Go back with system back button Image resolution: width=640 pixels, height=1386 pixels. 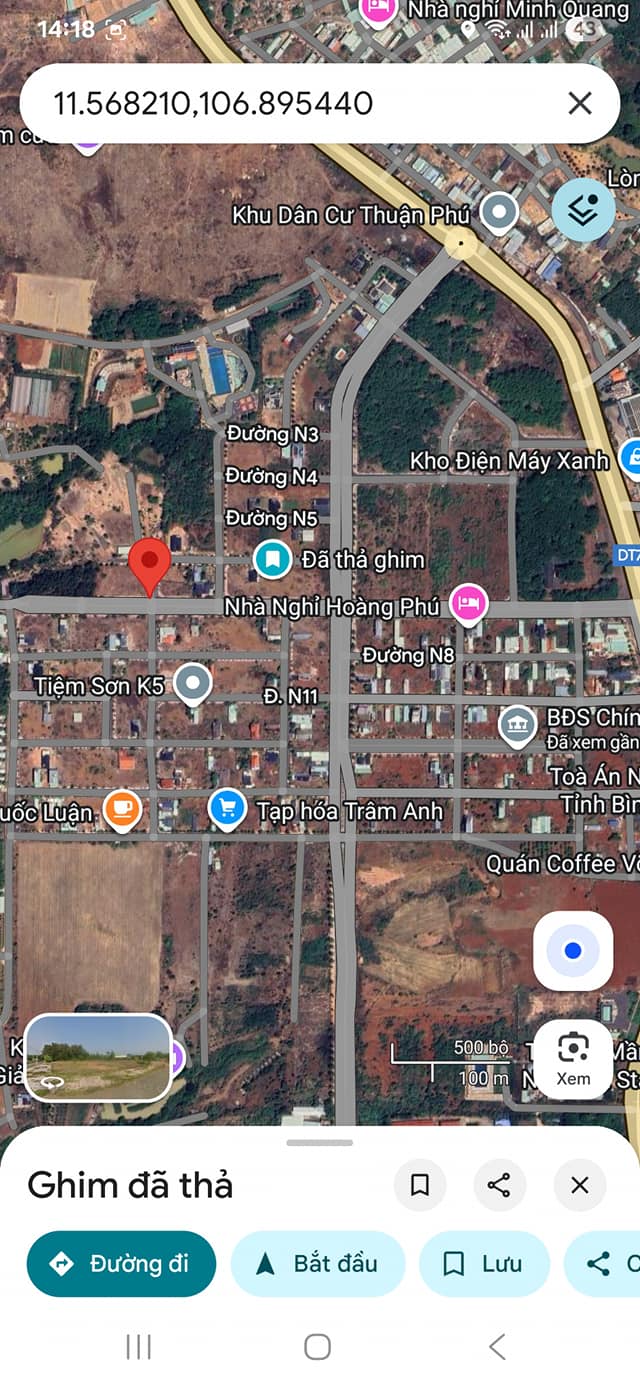tap(497, 1346)
